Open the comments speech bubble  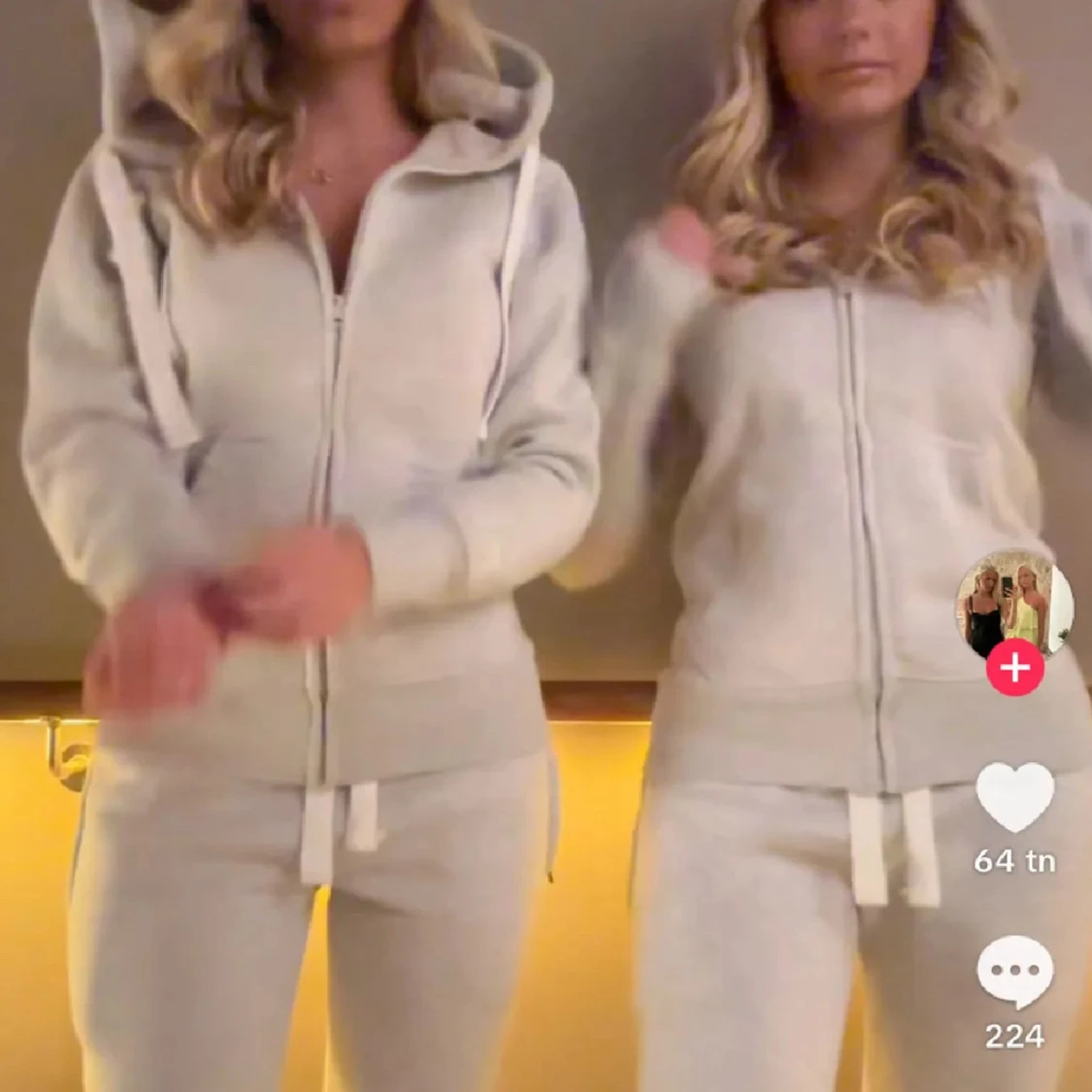click(1014, 972)
